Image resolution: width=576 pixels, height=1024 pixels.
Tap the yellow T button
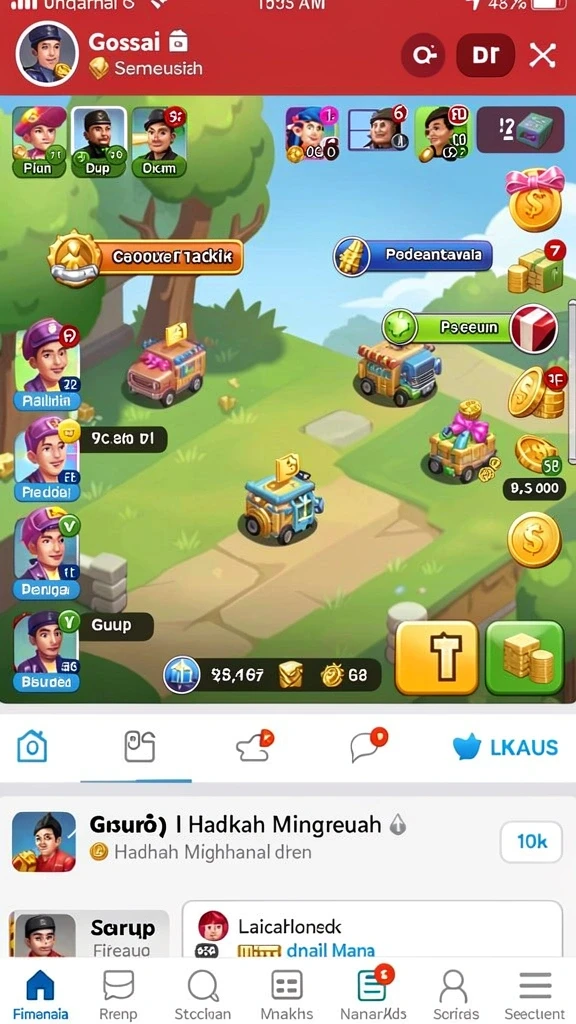[x=438, y=657]
